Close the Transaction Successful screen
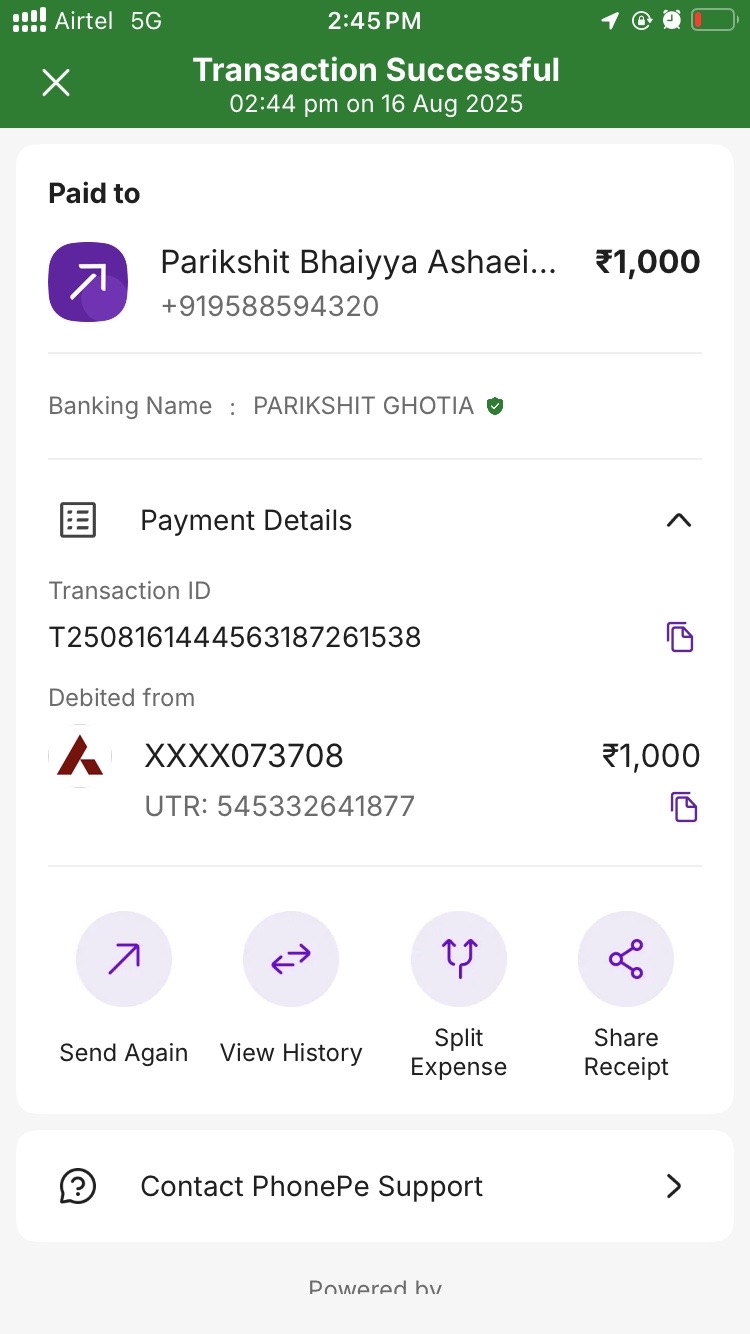The width and height of the screenshot is (750, 1334). 56,82
